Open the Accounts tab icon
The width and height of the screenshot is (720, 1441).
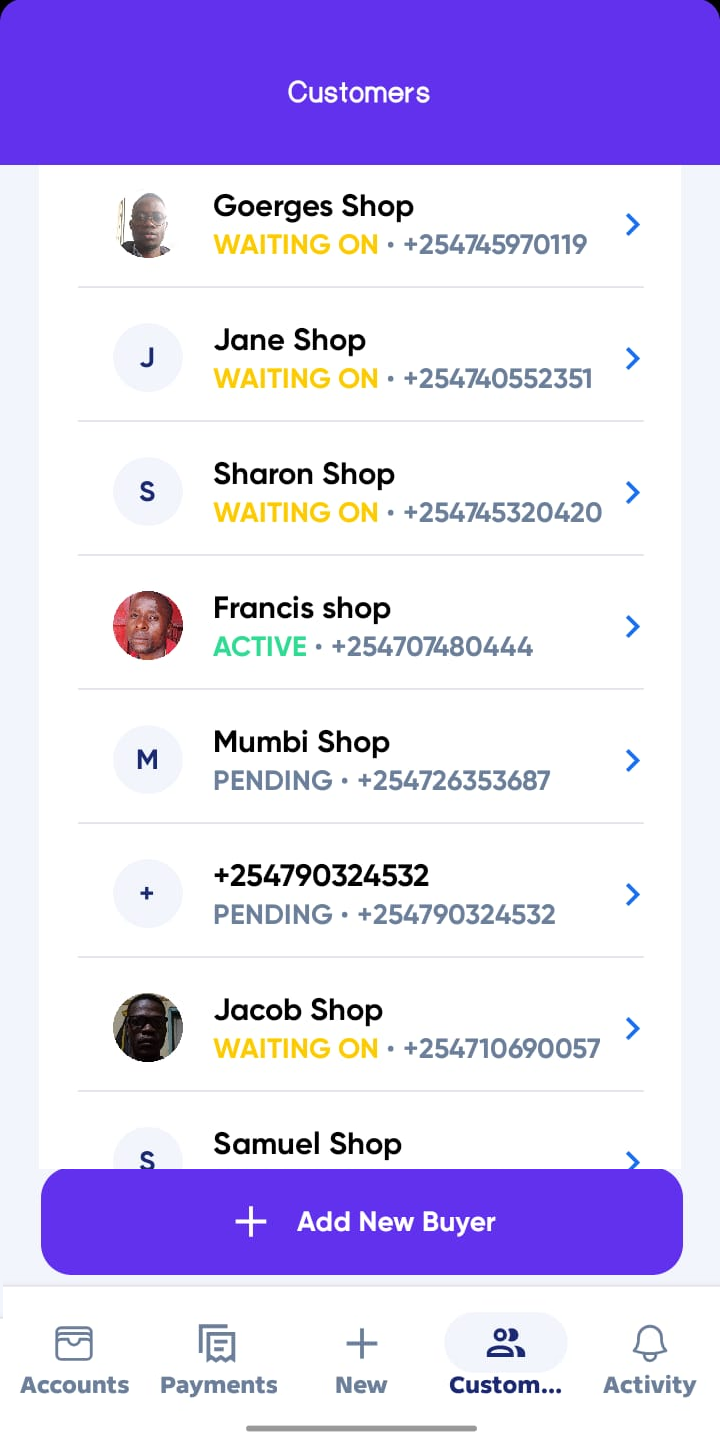click(x=74, y=1343)
